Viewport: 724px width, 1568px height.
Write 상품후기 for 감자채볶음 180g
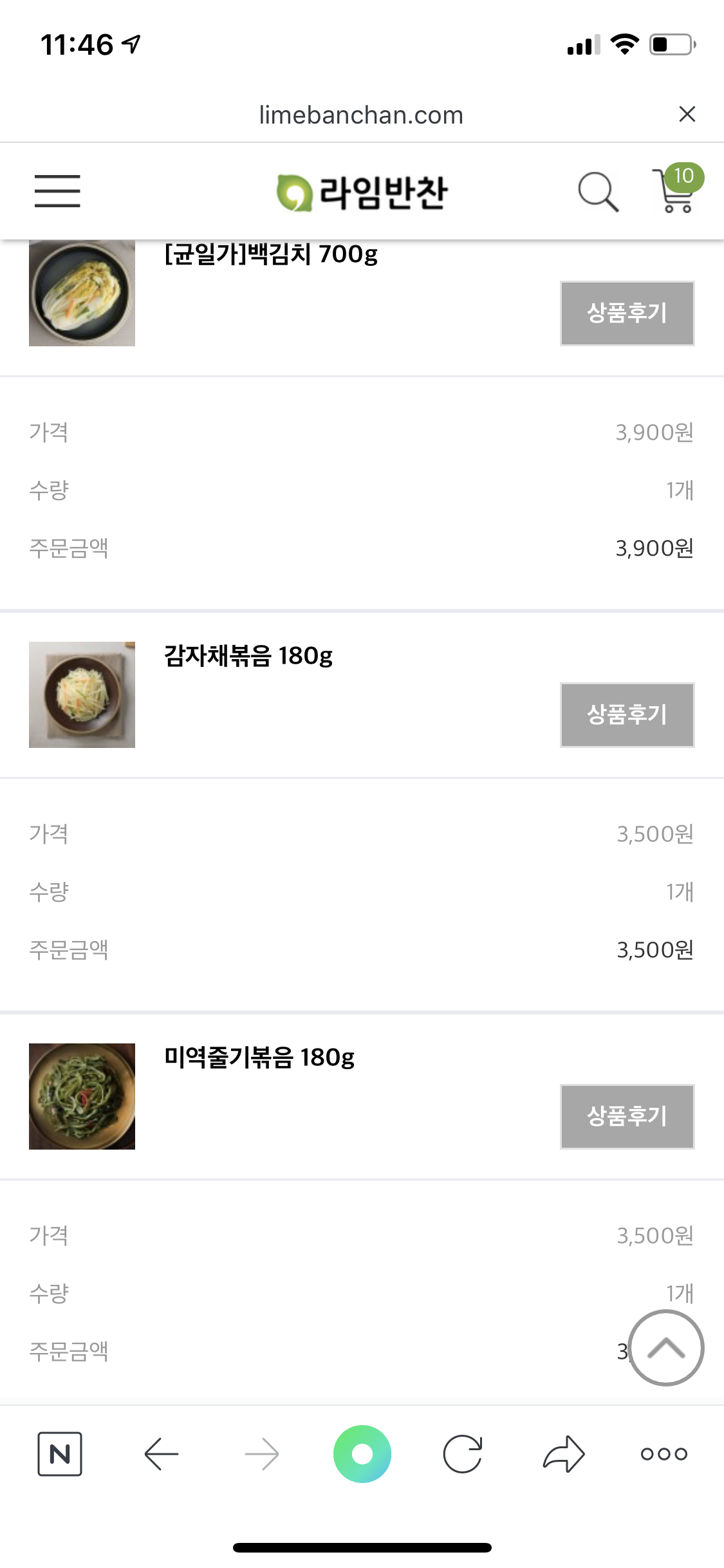pyautogui.click(x=627, y=715)
